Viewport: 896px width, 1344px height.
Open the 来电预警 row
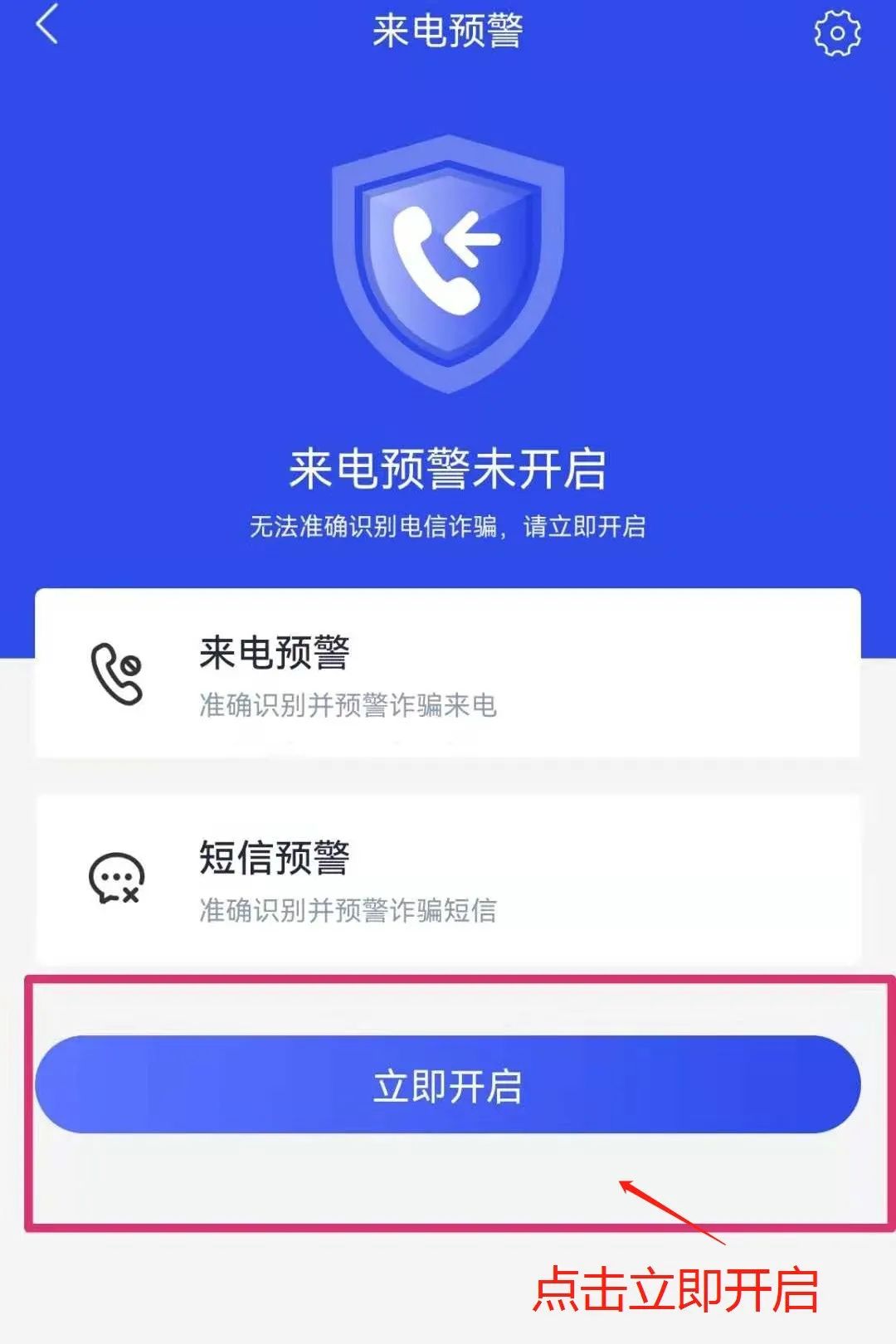pos(448,674)
